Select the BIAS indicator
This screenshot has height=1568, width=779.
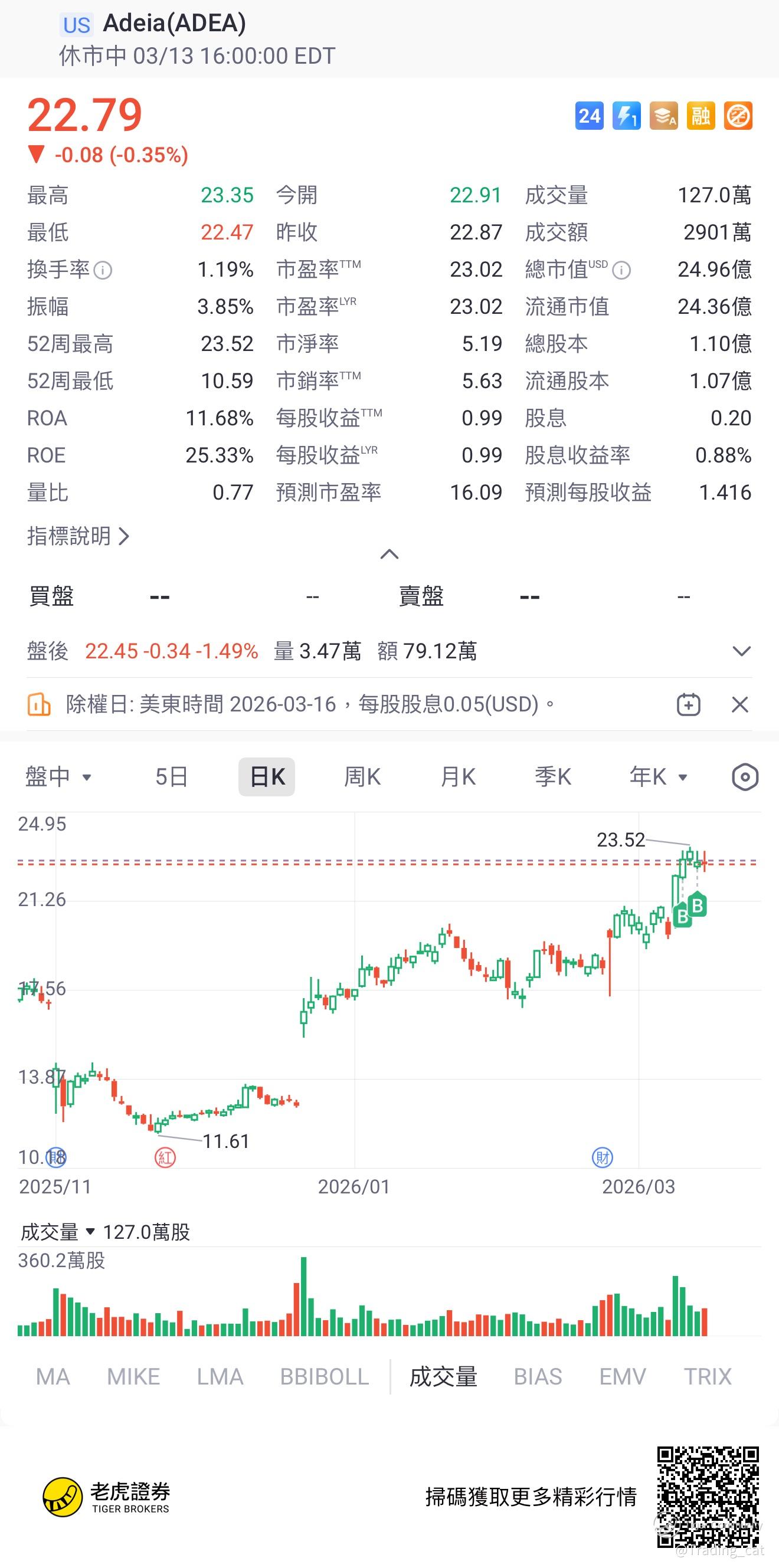(x=537, y=1376)
